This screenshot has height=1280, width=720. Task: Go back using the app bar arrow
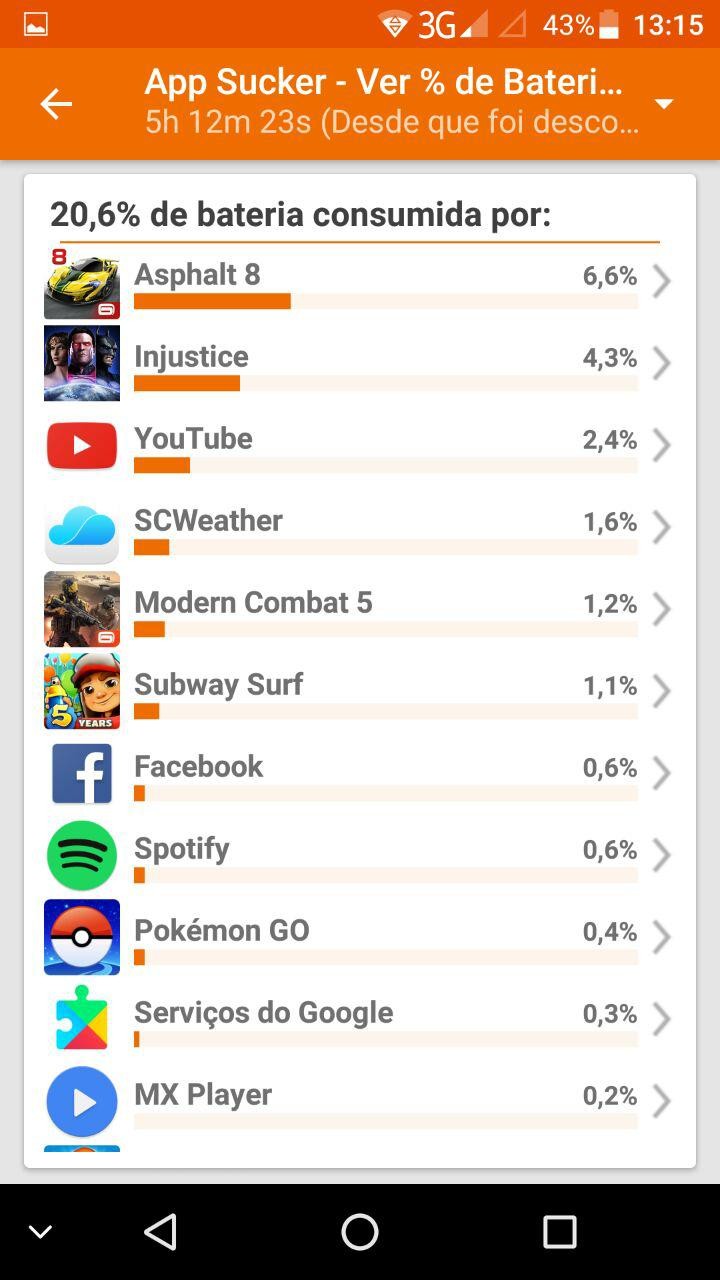point(56,104)
